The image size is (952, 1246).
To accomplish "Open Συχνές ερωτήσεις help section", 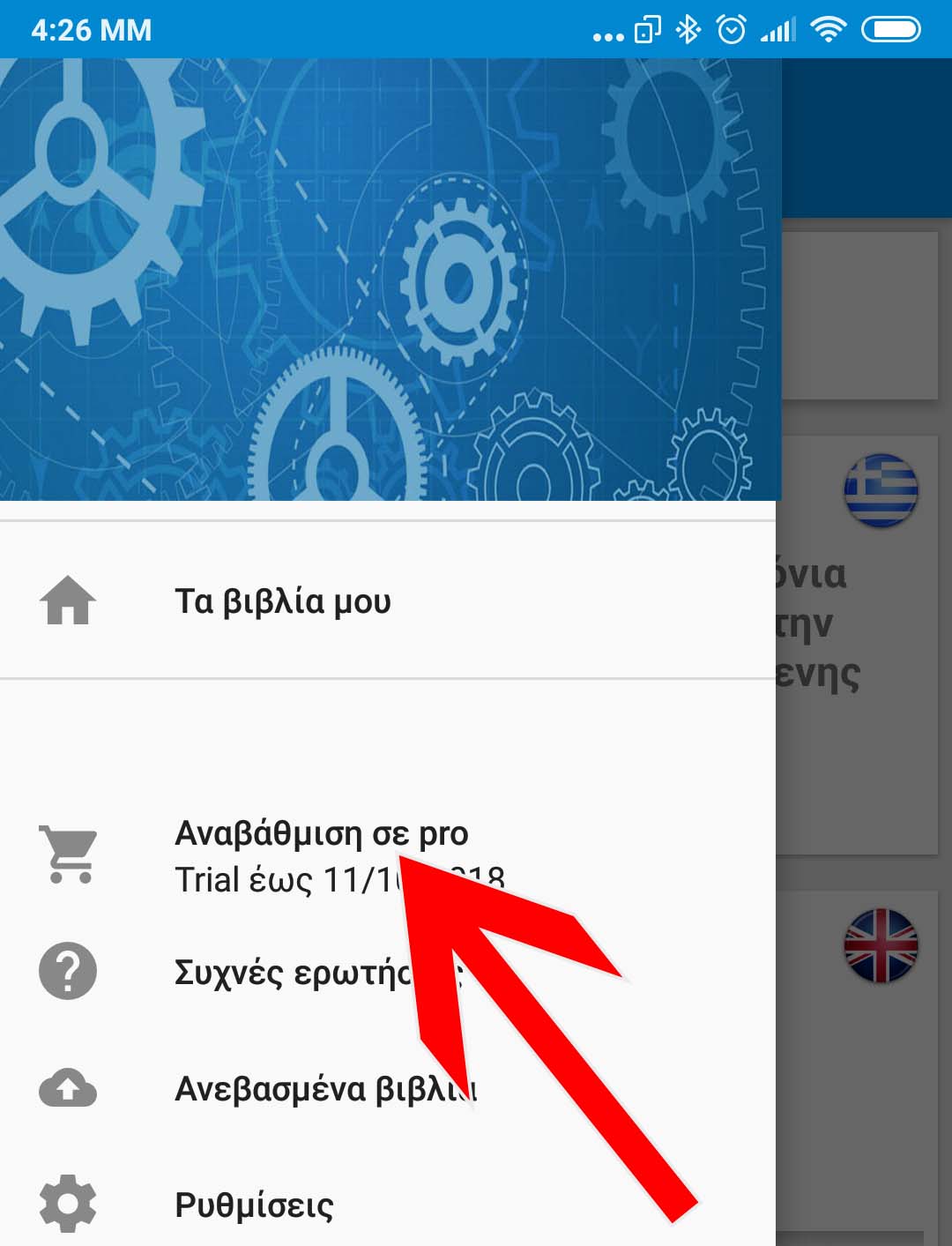I will 291,973.
